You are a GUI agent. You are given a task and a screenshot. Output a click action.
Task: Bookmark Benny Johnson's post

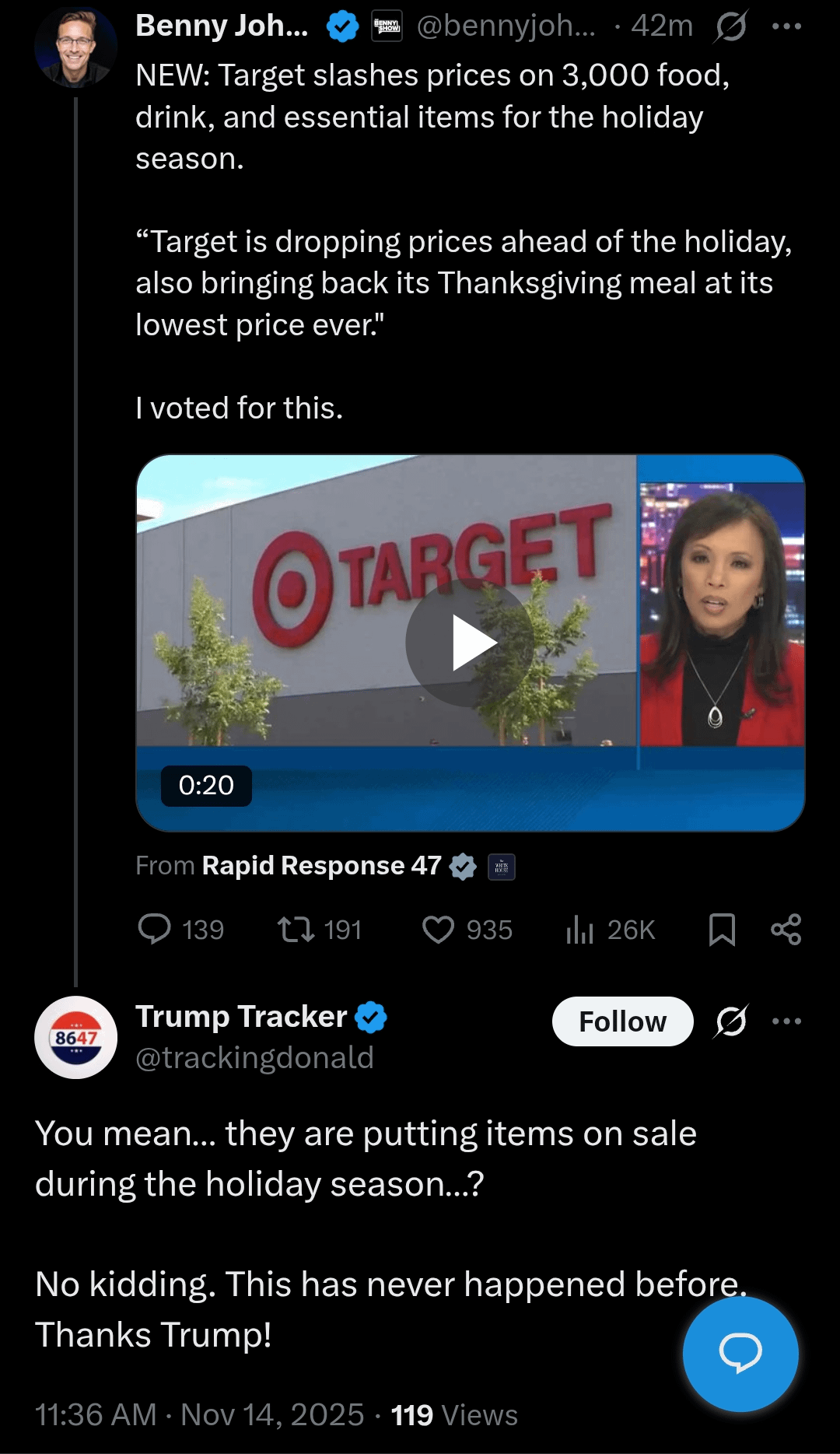point(722,929)
